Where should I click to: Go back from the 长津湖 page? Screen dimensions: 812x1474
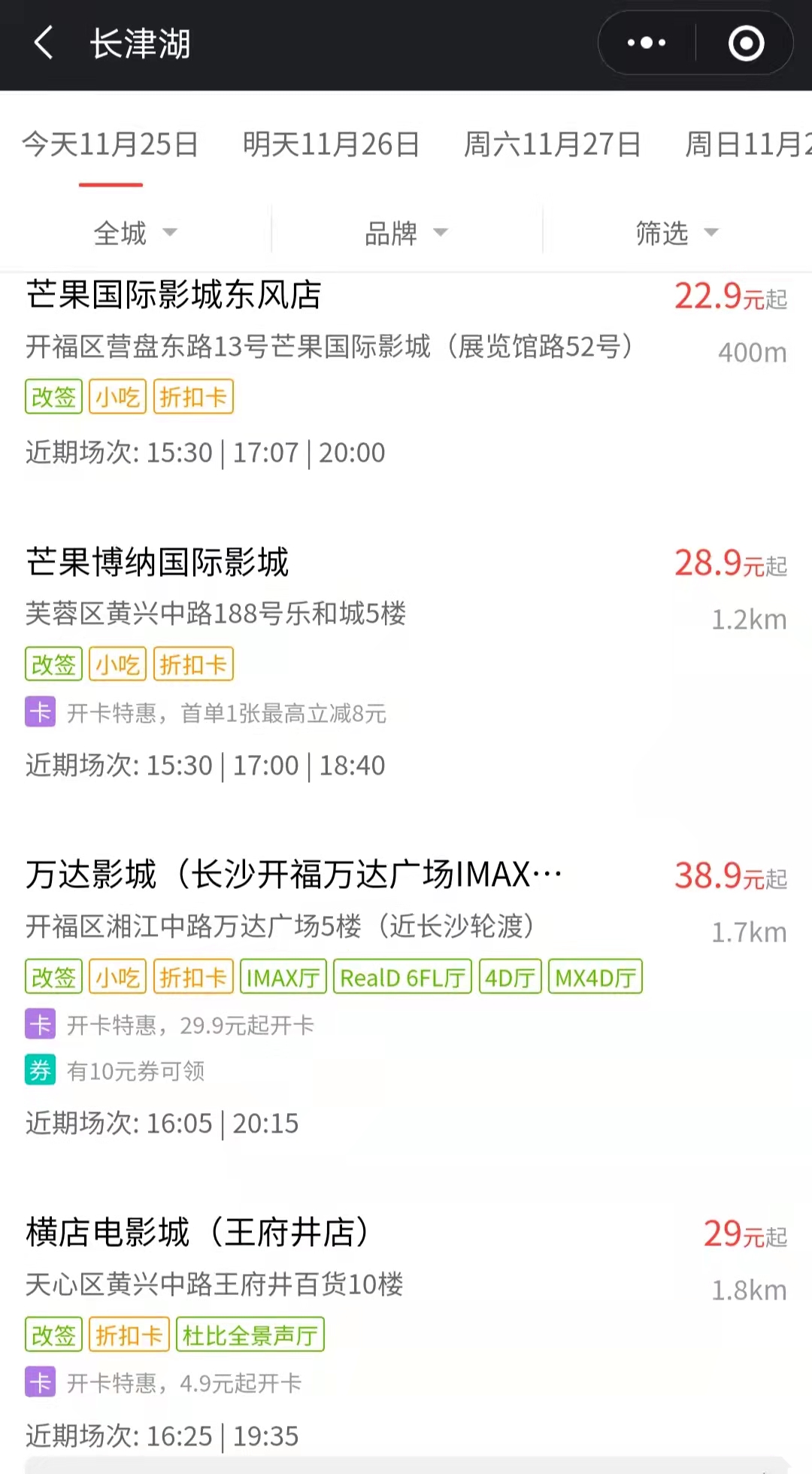pos(44,43)
